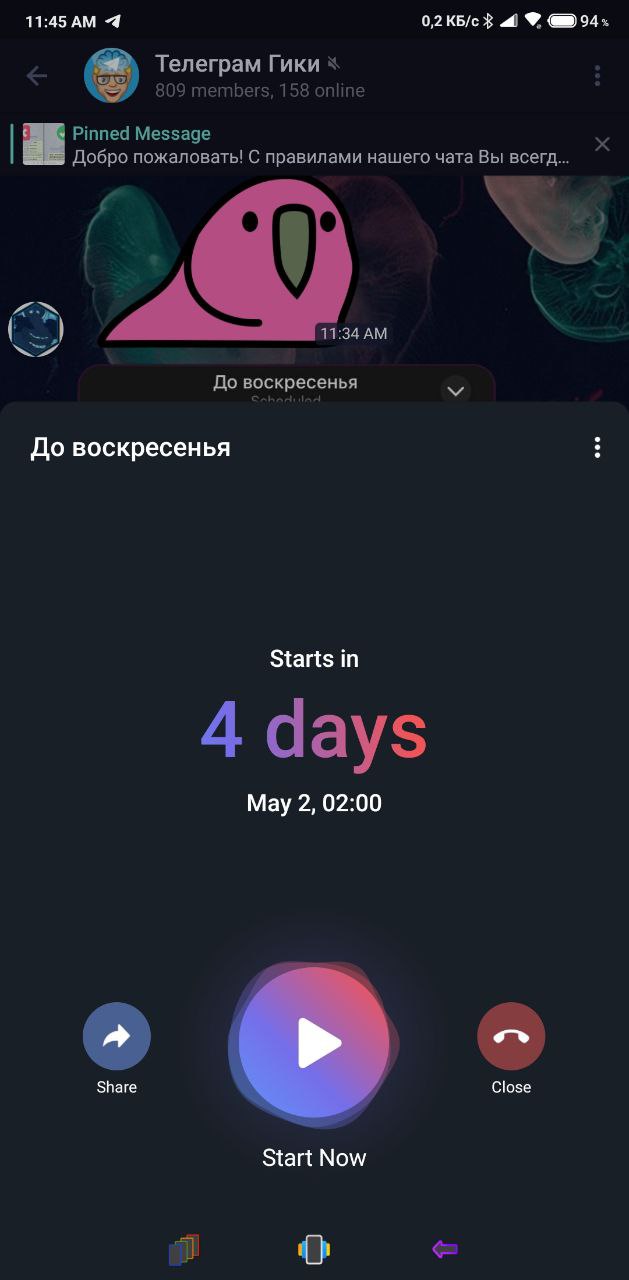Image resolution: width=629 pixels, height=1280 pixels.
Task: Tap the red Close button
Action: click(x=511, y=1036)
